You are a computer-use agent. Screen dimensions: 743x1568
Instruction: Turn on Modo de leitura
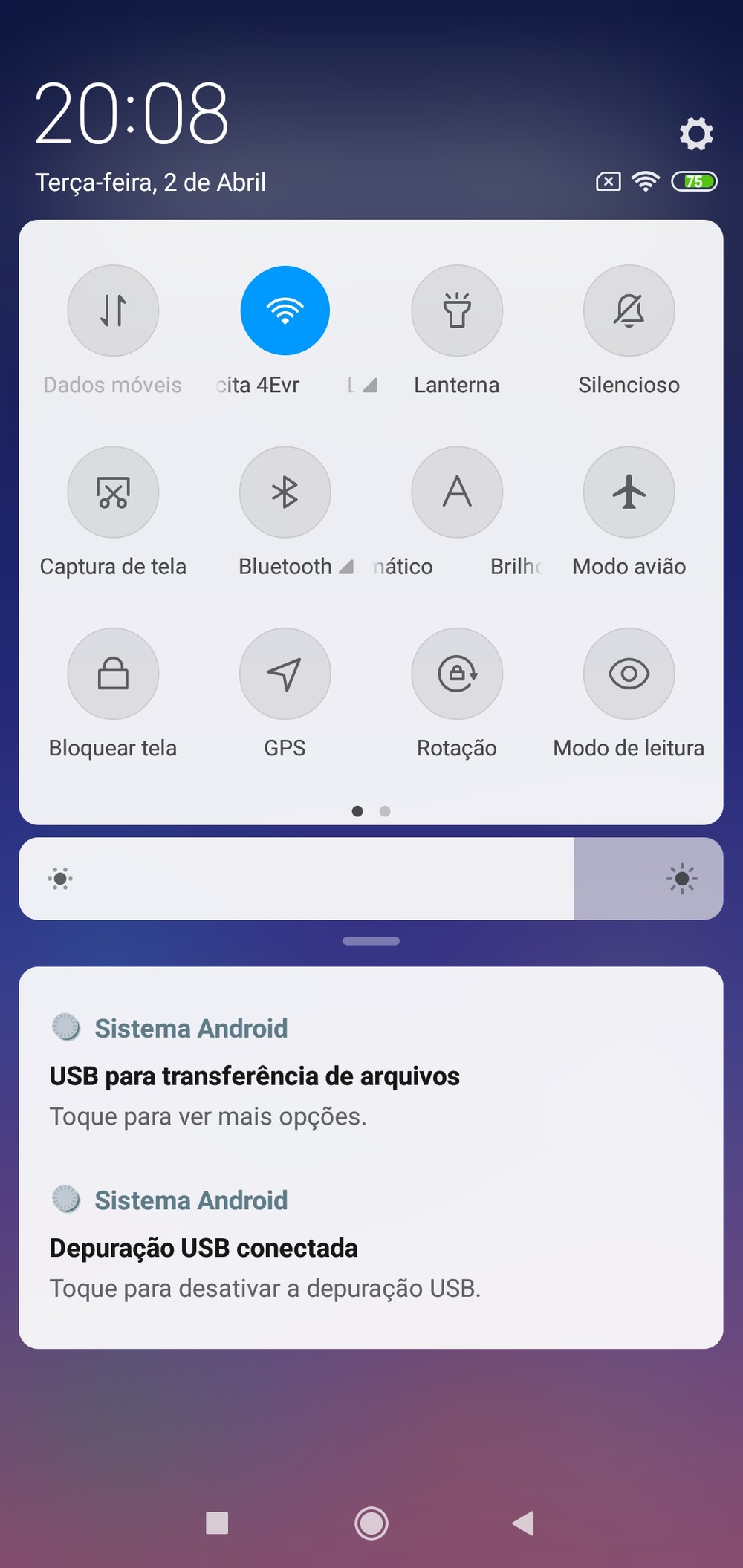[x=629, y=674]
